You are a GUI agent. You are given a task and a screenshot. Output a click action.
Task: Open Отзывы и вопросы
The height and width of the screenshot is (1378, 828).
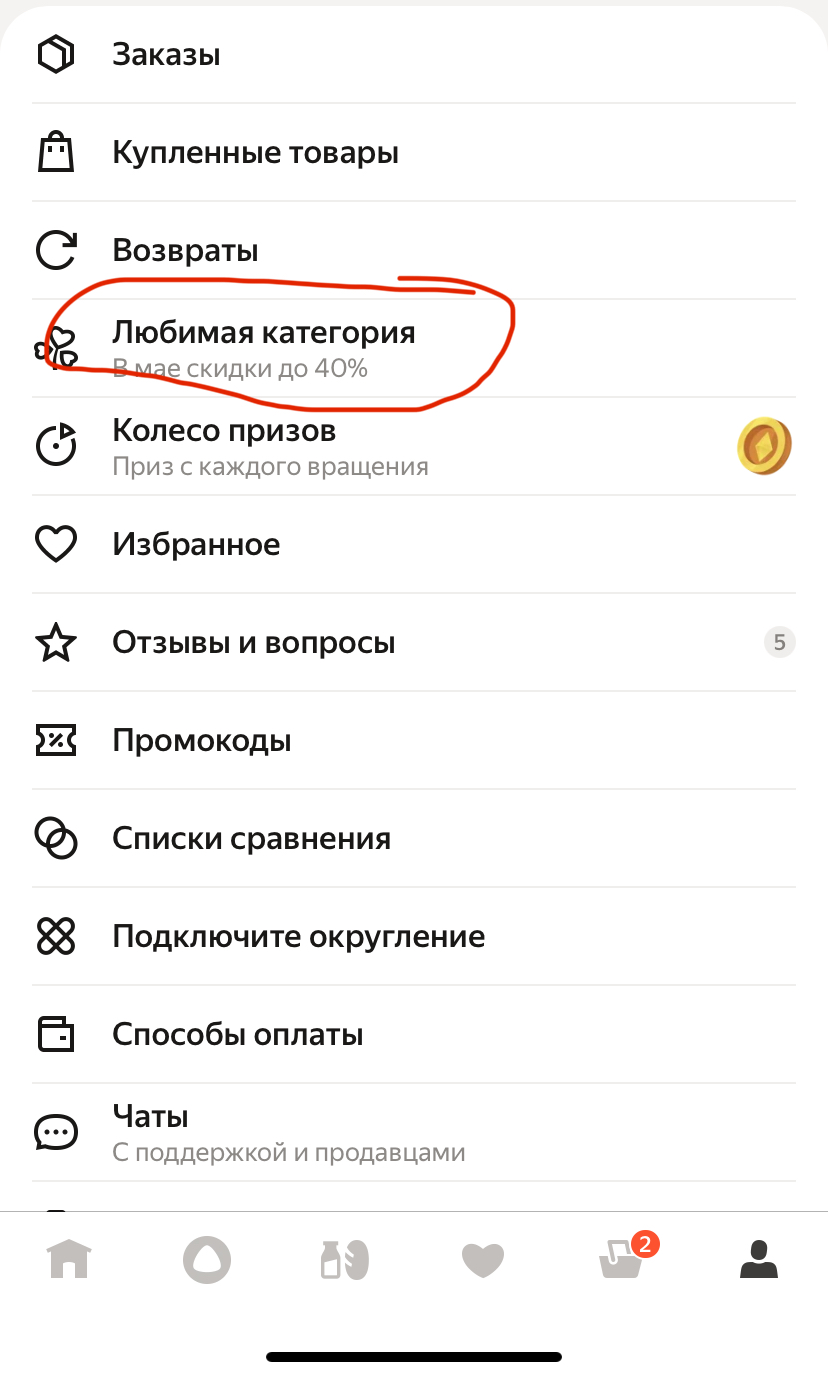coord(414,642)
